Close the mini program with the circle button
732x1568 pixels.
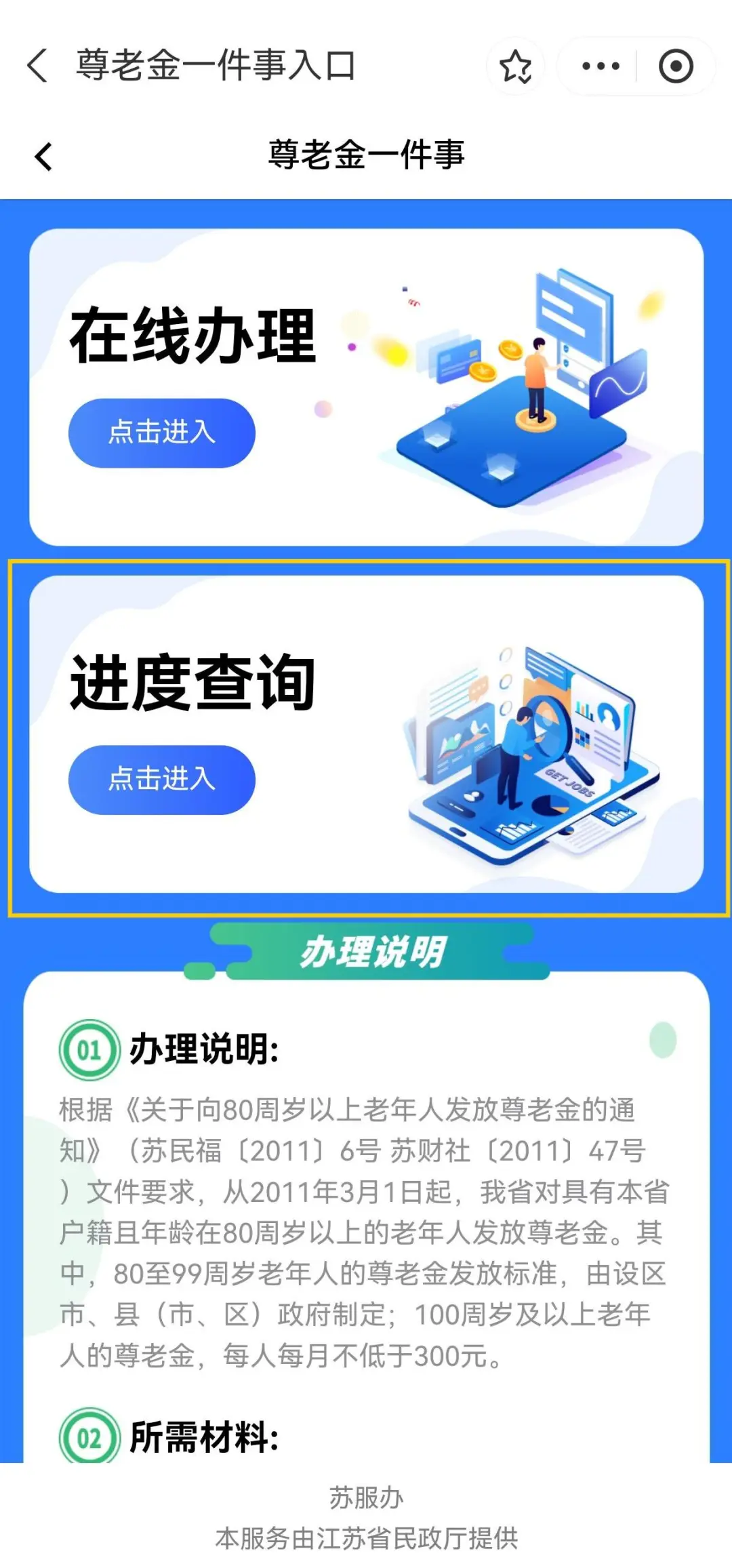(x=676, y=66)
